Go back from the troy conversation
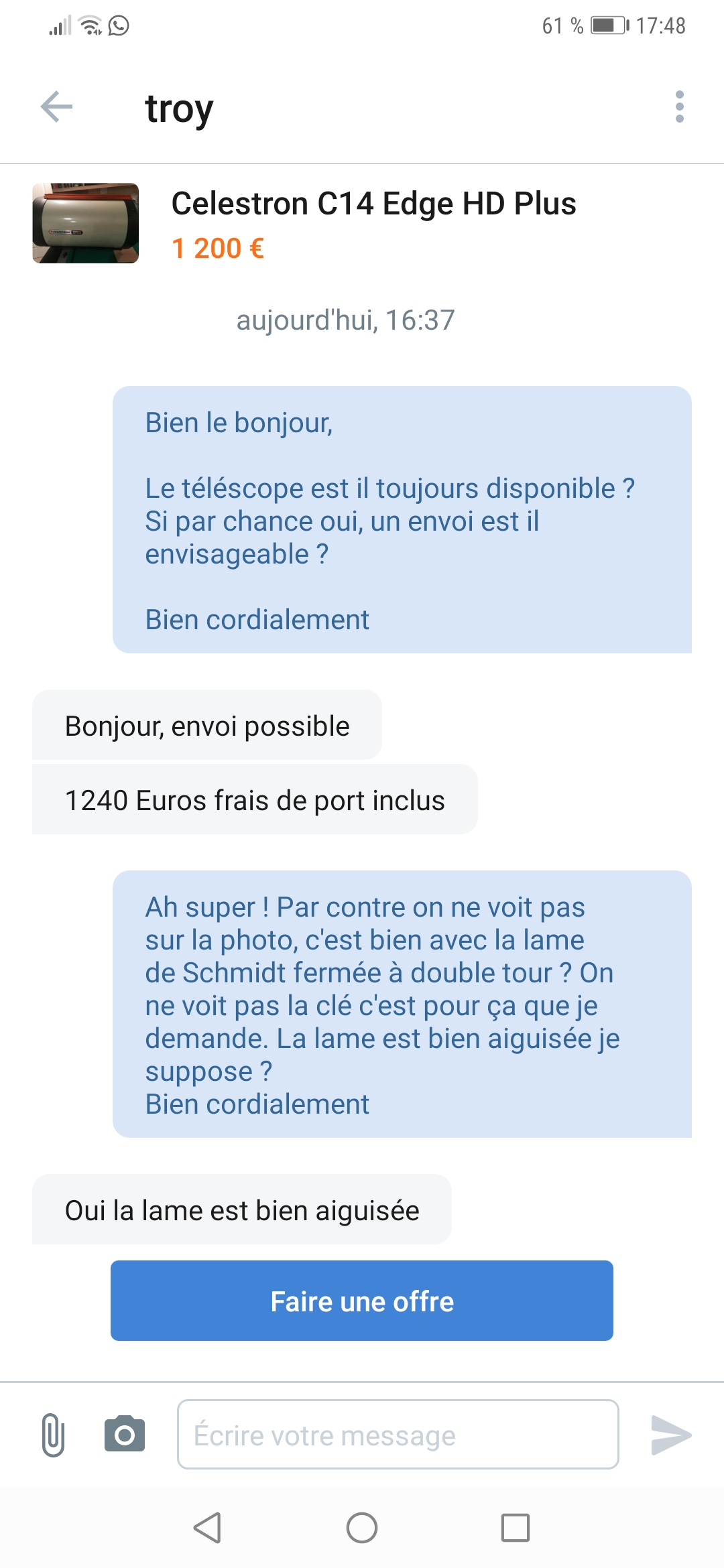This screenshot has width=724, height=1568. click(x=56, y=107)
